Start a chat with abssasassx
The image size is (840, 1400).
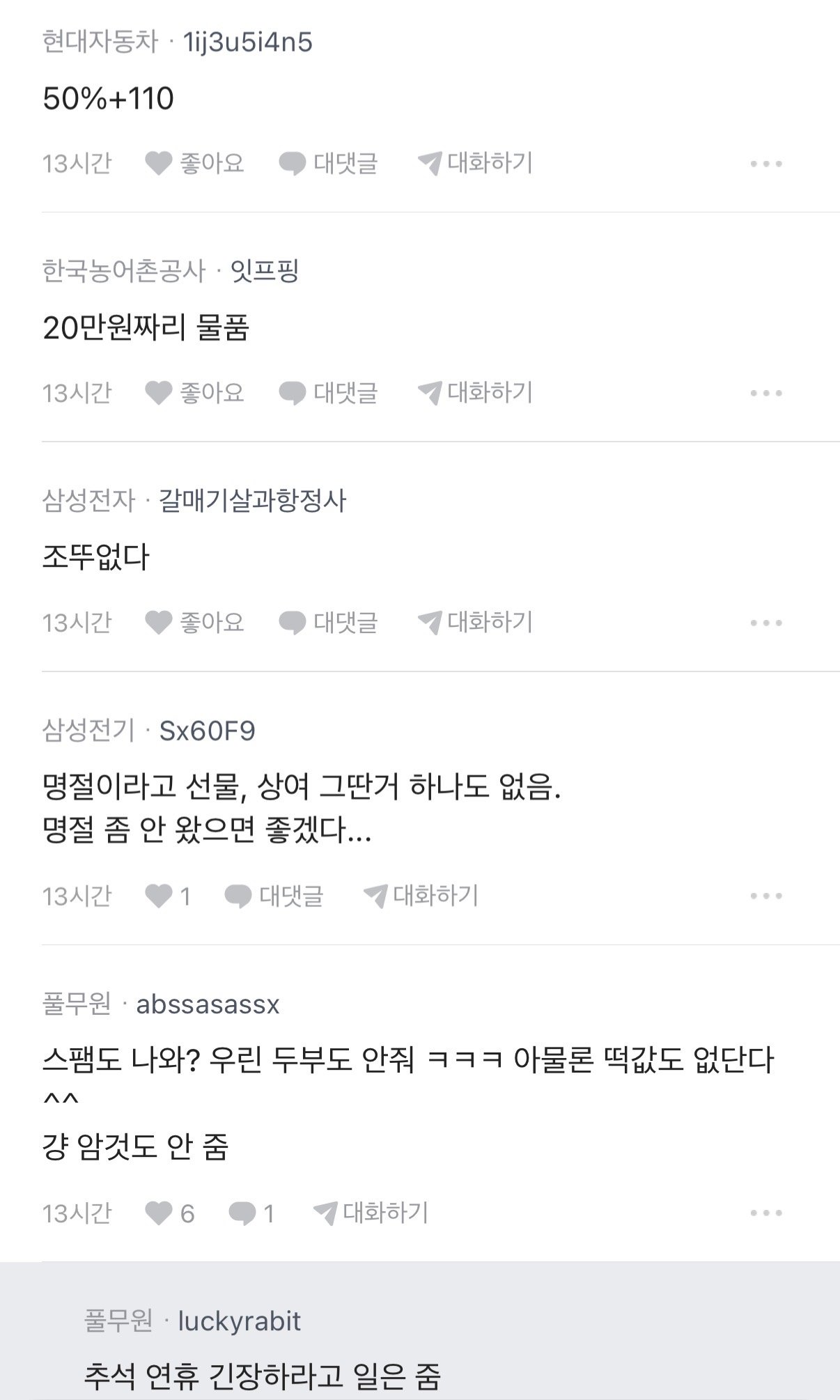tap(371, 1214)
